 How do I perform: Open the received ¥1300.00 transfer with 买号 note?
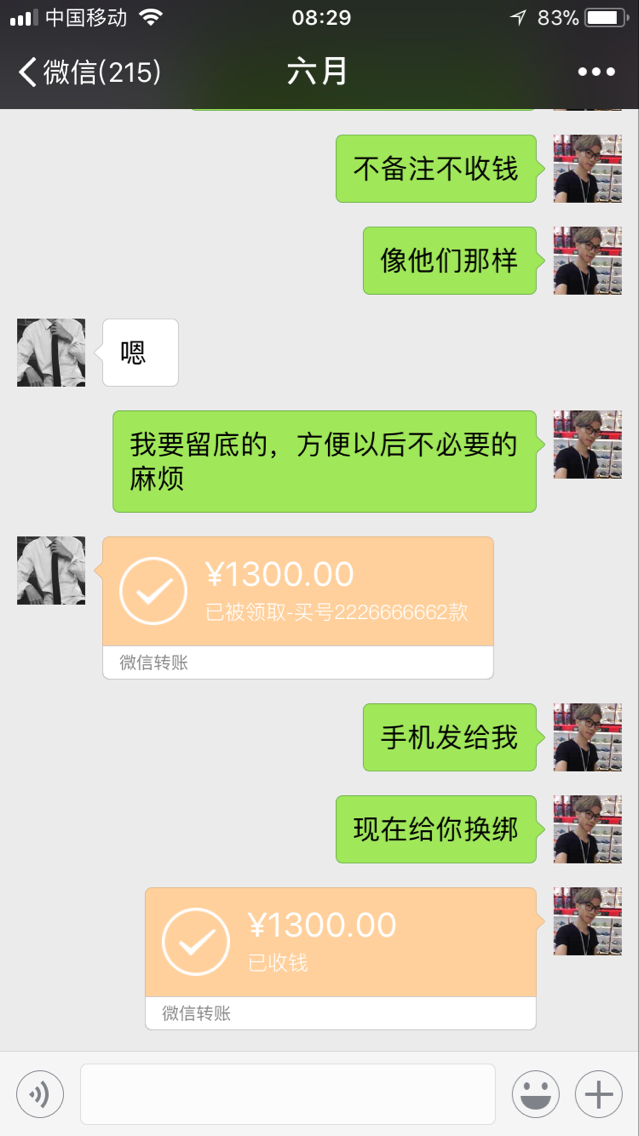tap(298, 592)
